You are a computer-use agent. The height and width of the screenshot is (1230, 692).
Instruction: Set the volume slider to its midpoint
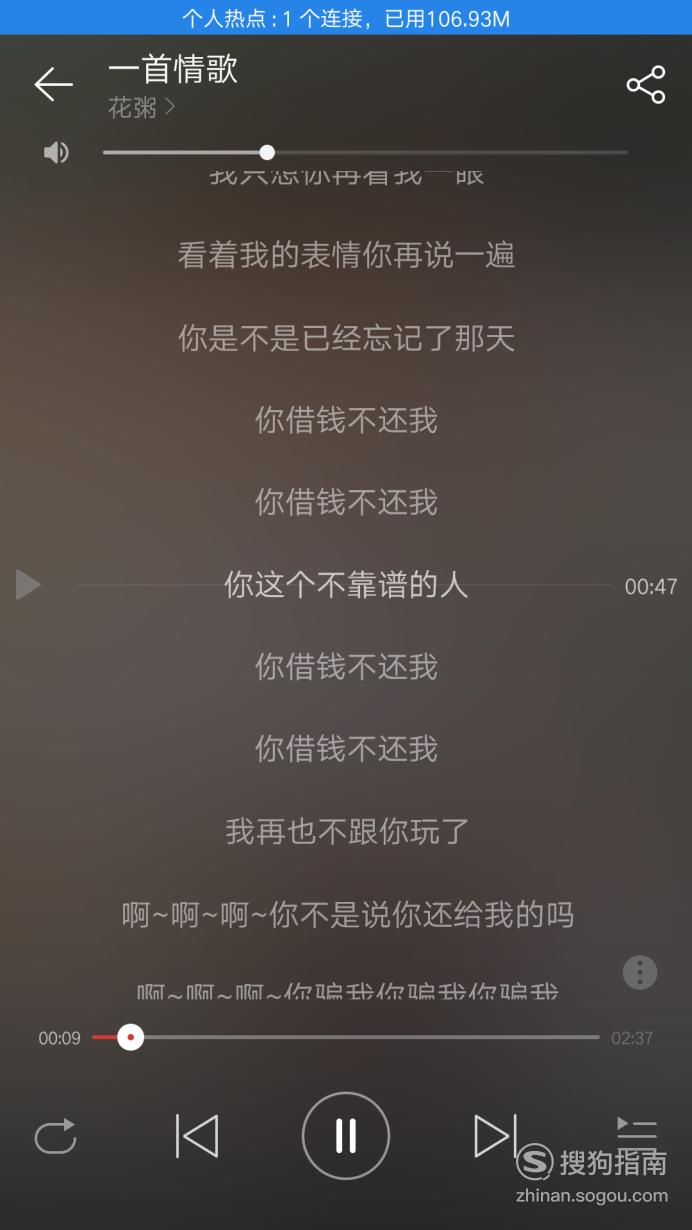point(365,152)
